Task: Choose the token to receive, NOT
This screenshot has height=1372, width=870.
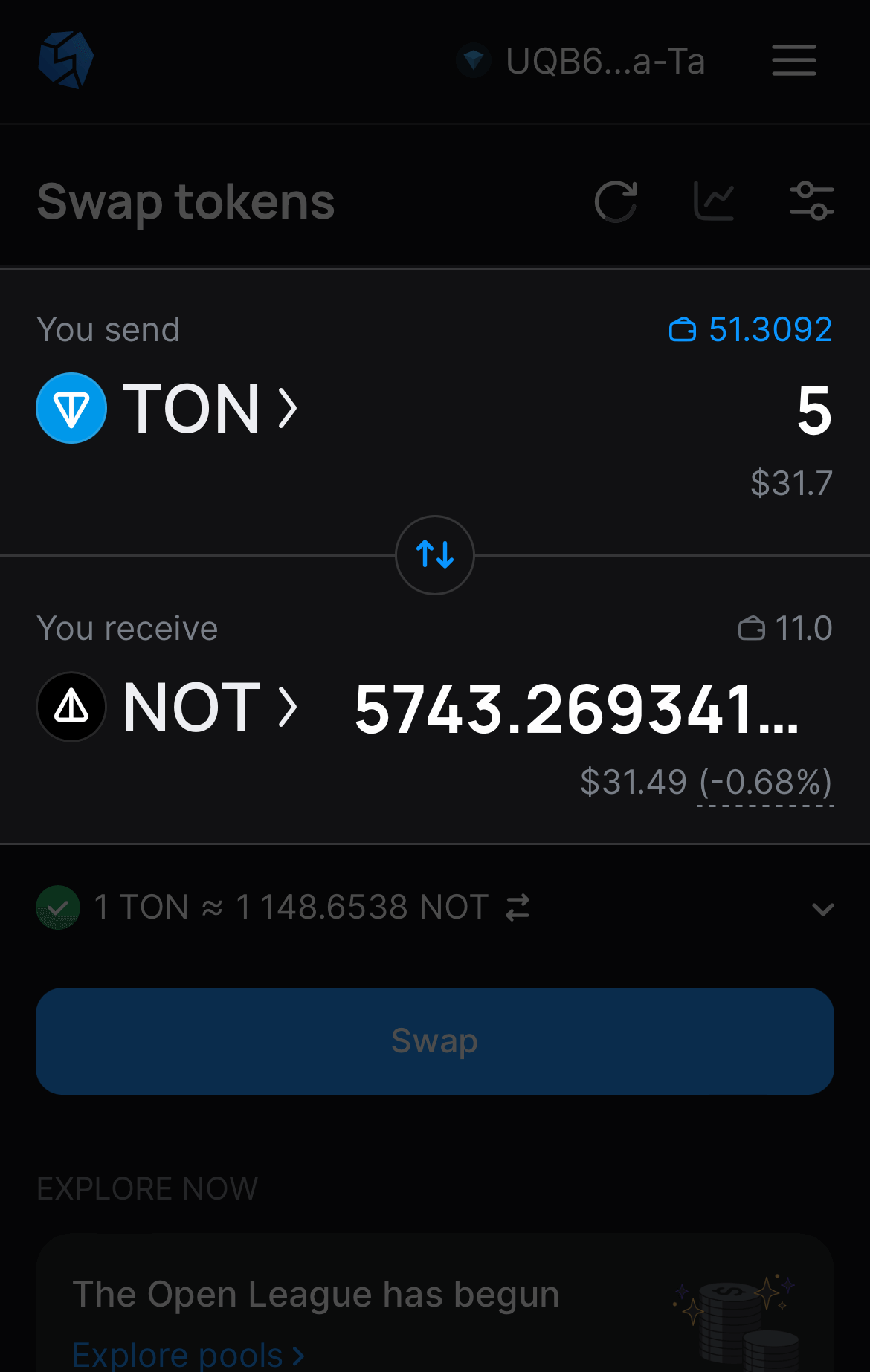Action: [167, 707]
